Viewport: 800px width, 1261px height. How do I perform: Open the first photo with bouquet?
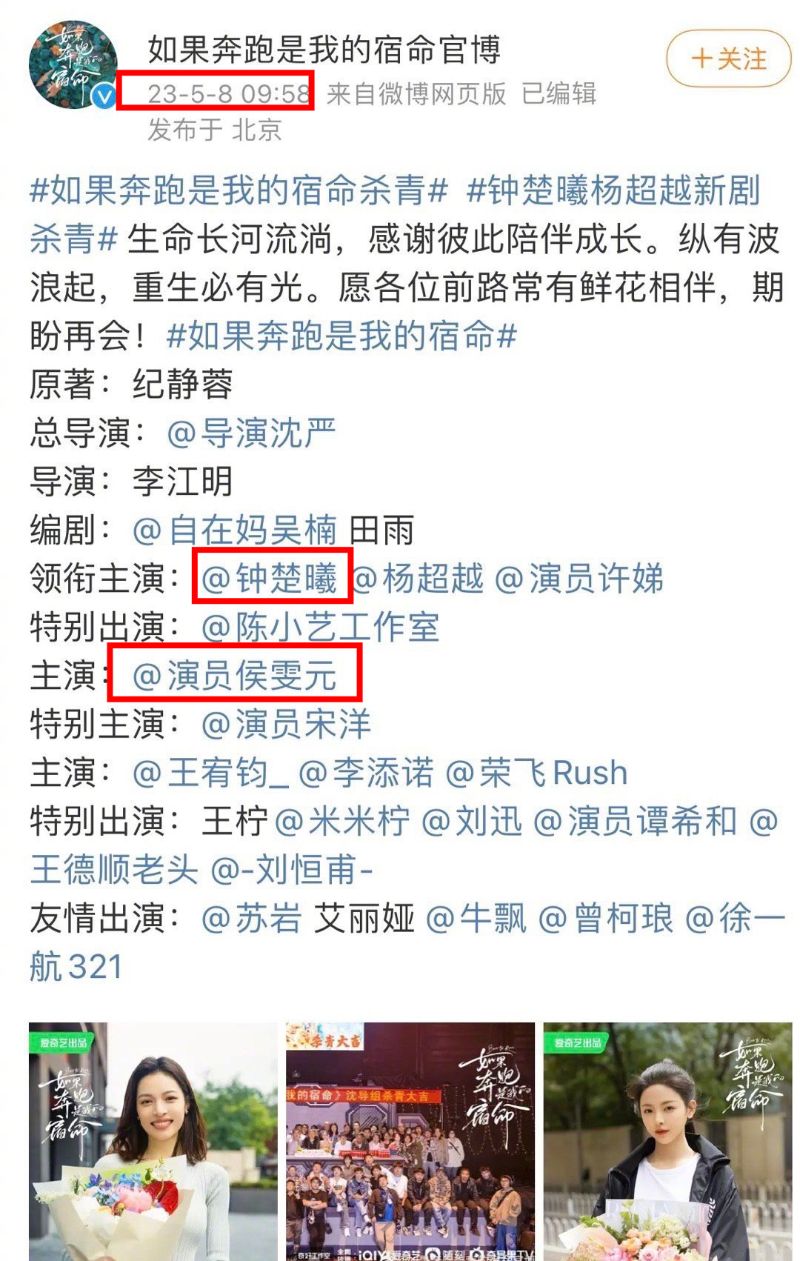click(153, 1140)
